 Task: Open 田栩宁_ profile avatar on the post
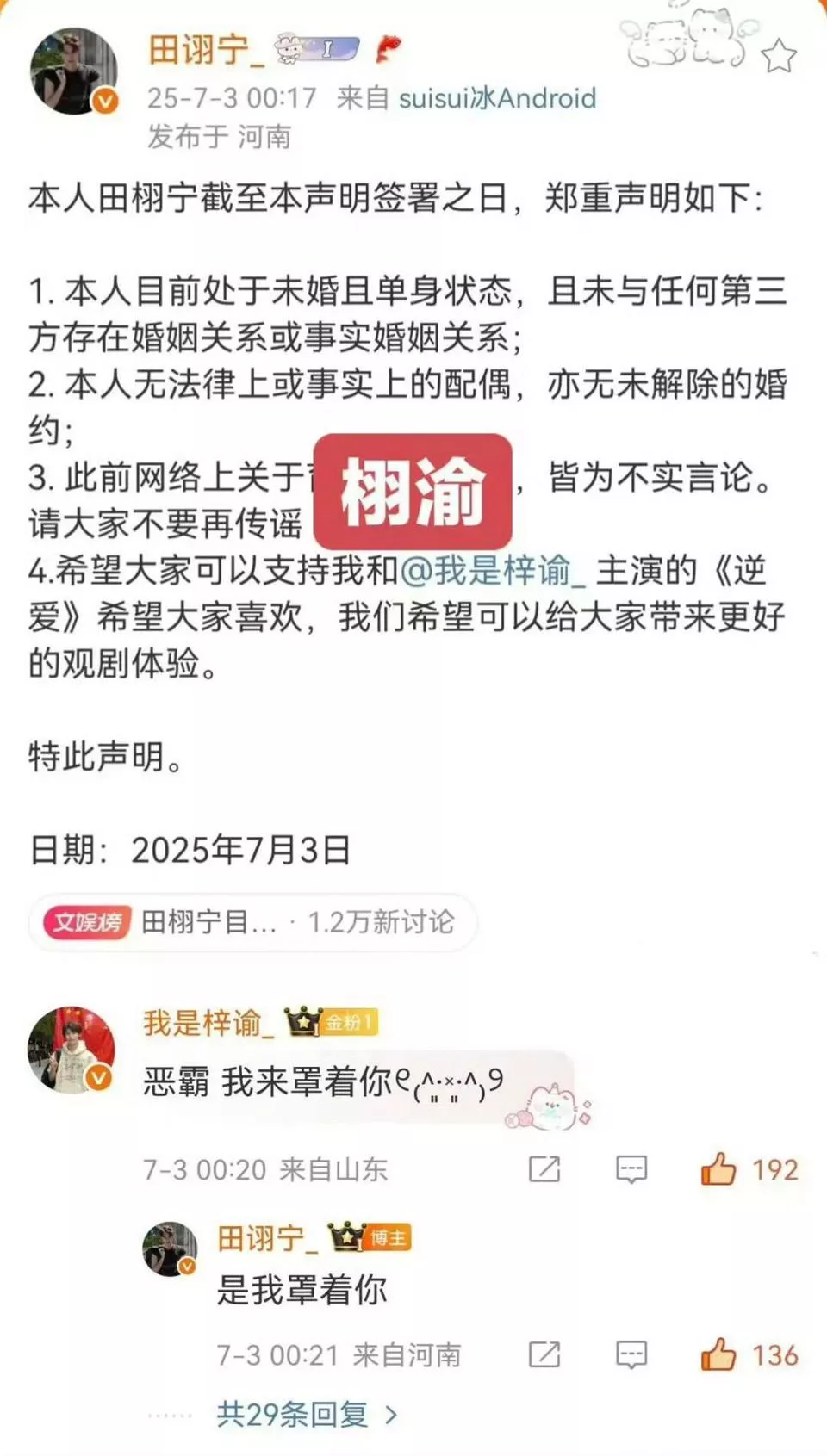pos(73,71)
